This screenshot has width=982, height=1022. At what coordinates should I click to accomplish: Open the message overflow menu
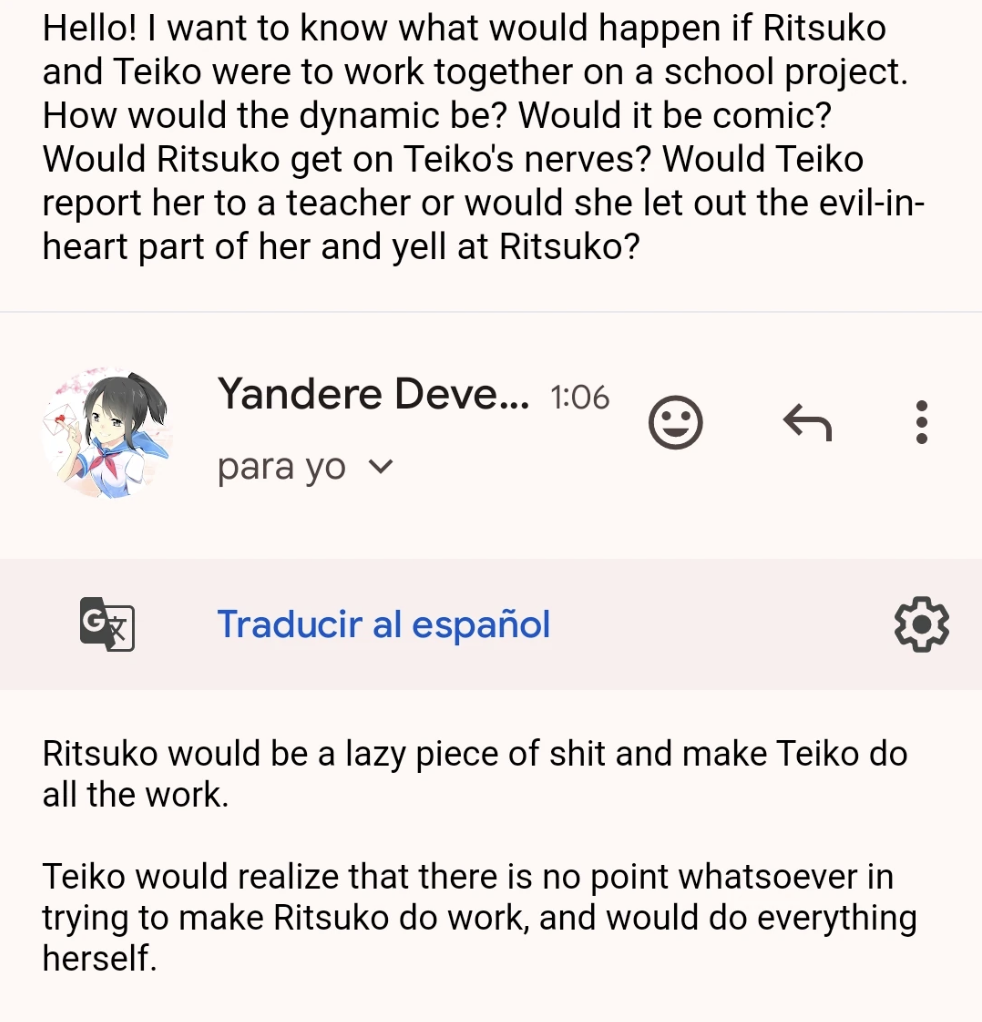[922, 423]
